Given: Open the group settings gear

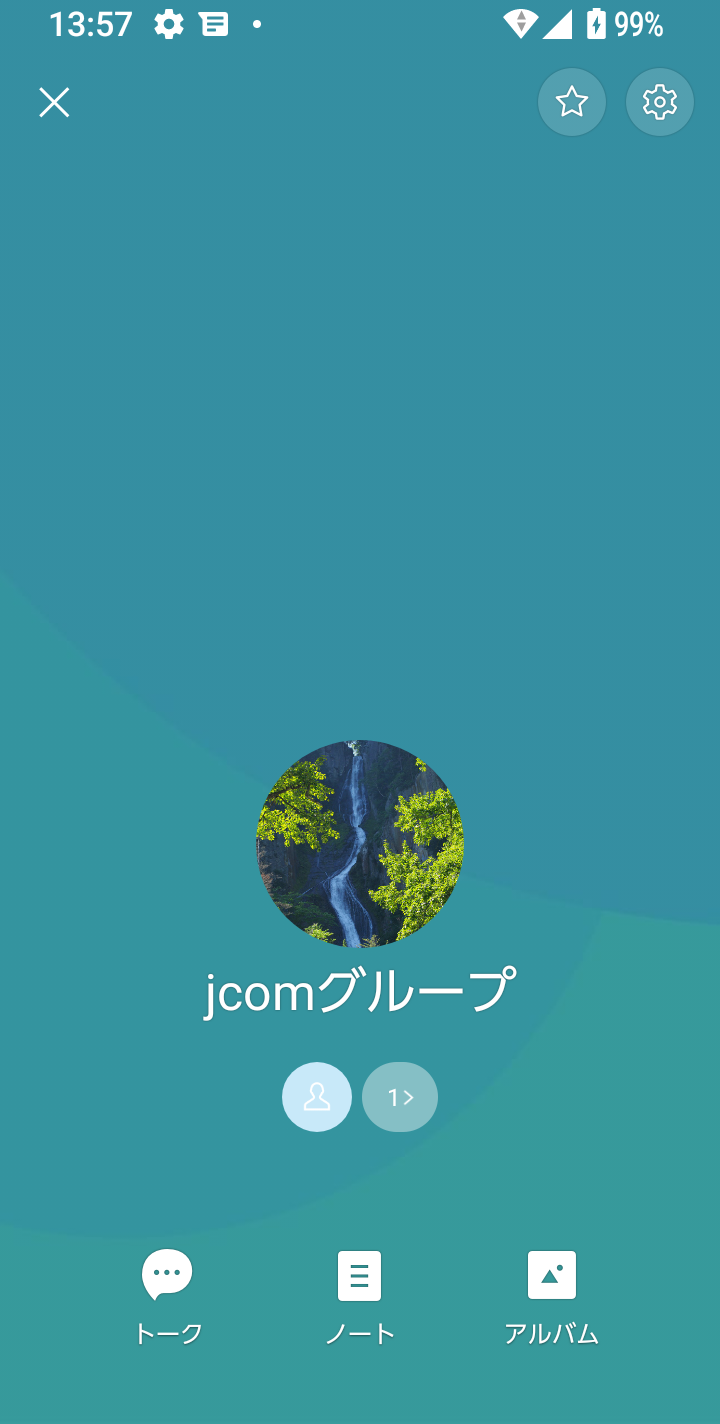Looking at the screenshot, I should click(660, 102).
